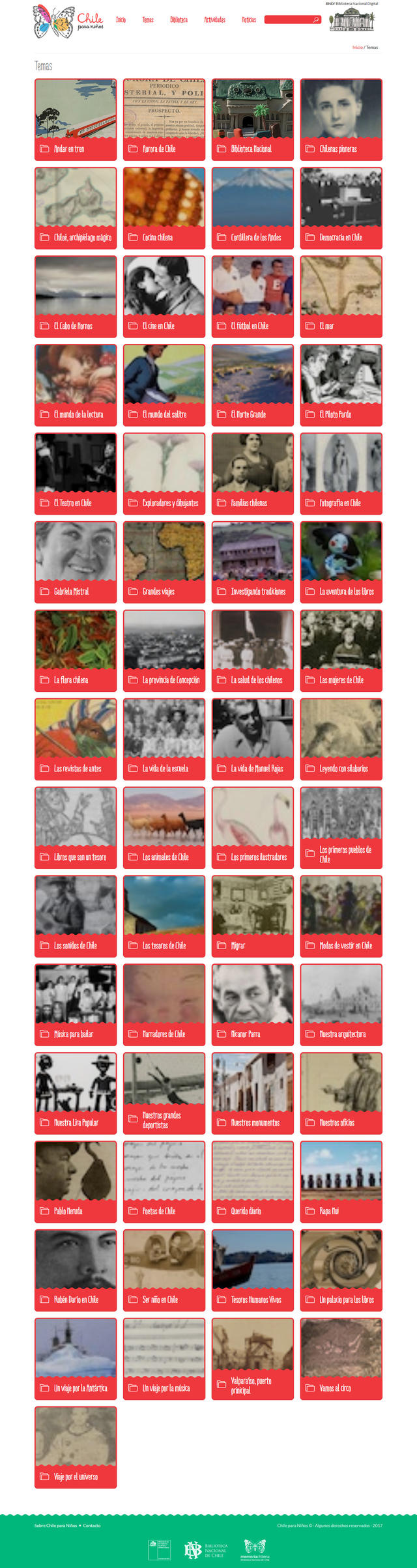Screen dimensions: 417x1568
Task: Go to the Temas menu item
Action: (148, 20)
